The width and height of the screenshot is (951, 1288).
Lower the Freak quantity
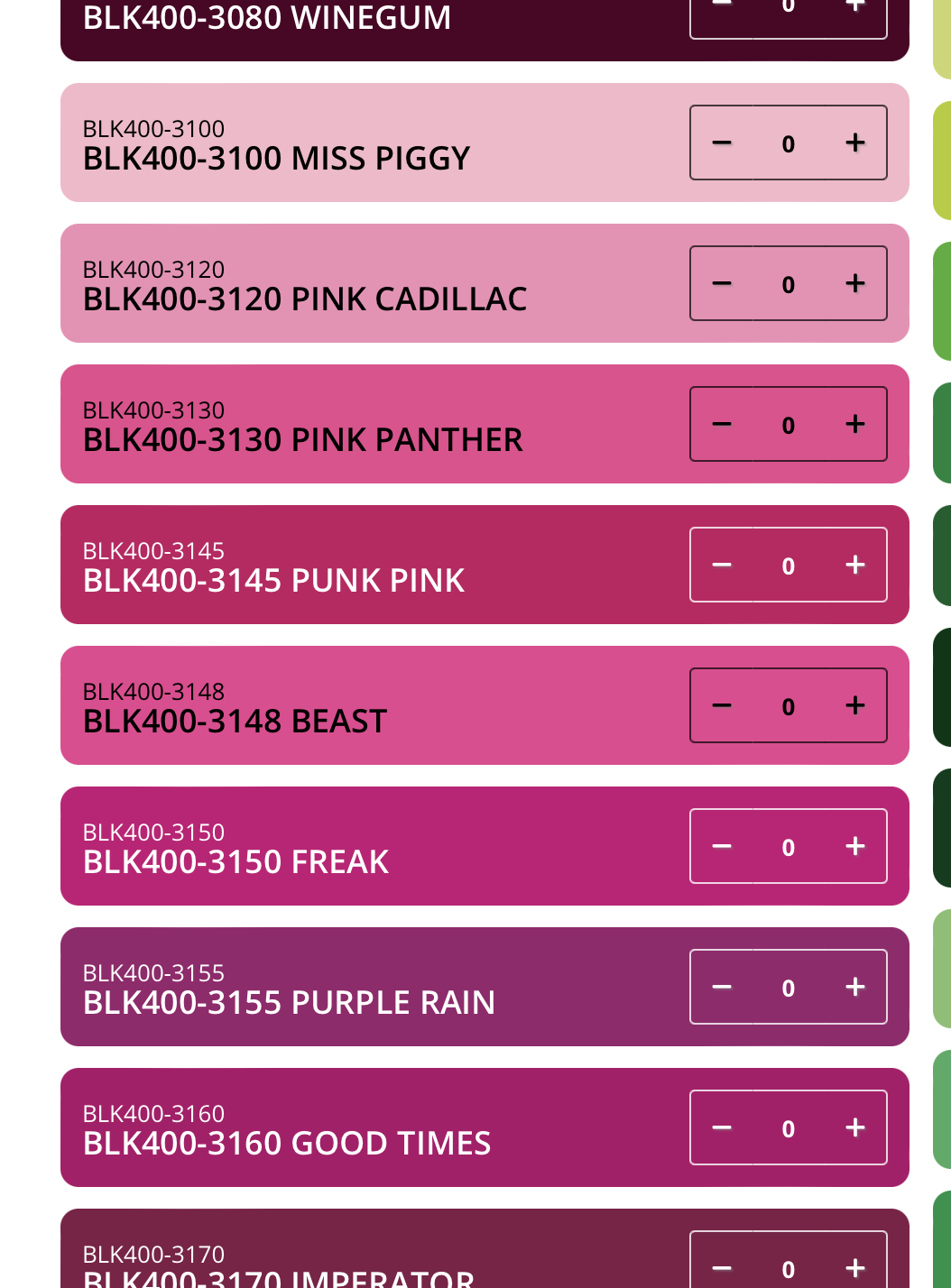click(722, 846)
